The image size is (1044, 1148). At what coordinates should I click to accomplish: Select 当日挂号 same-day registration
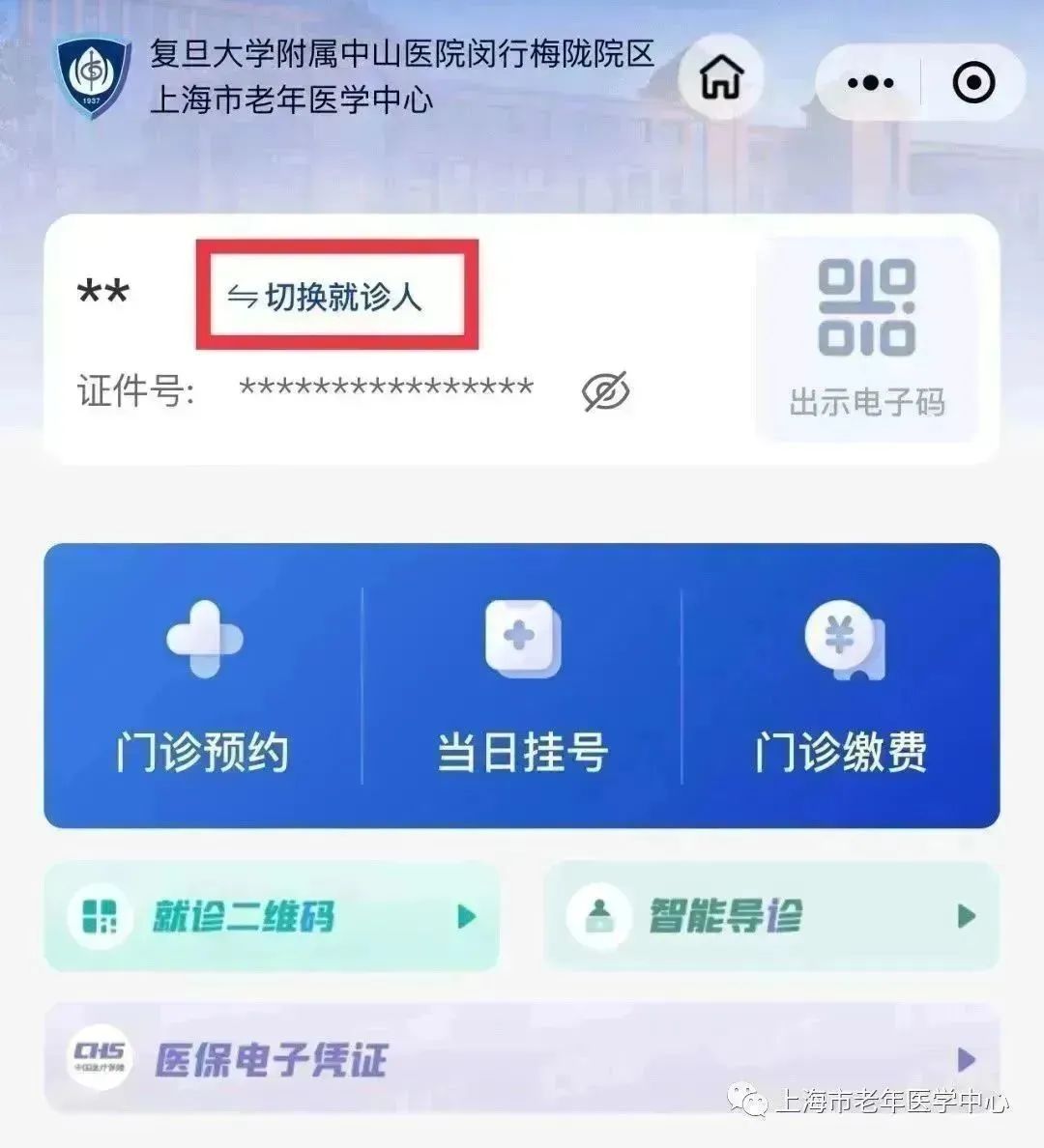522,686
